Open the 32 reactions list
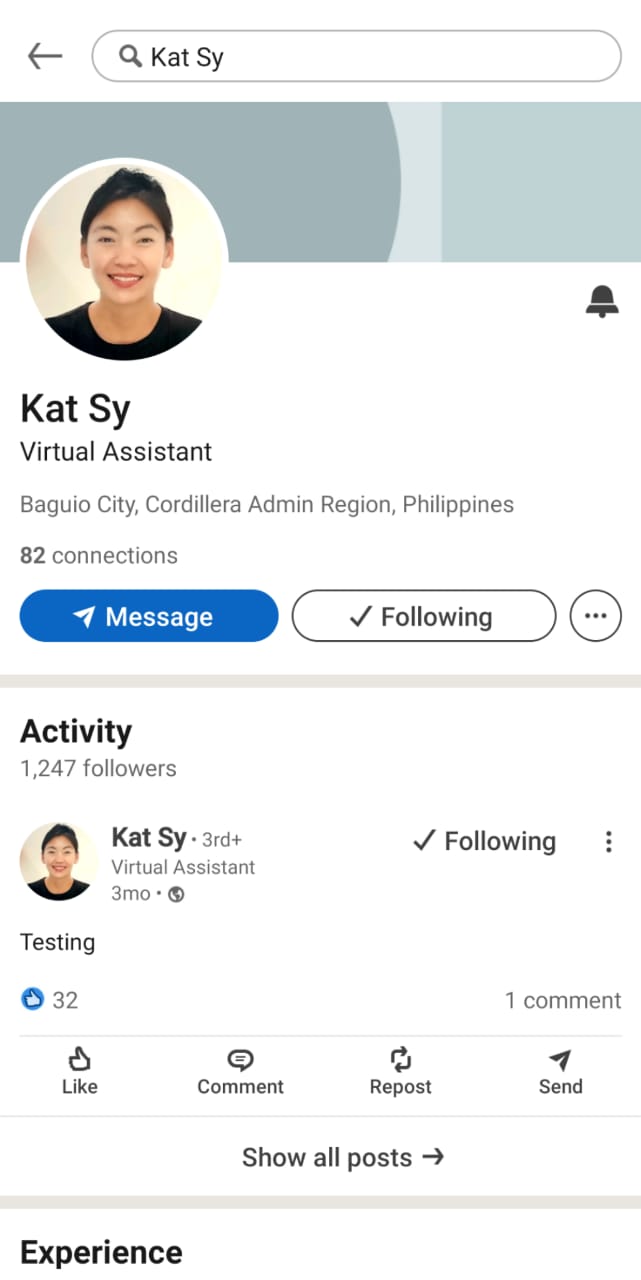This screenshot has width=641, height=1280. click(50, 999)
